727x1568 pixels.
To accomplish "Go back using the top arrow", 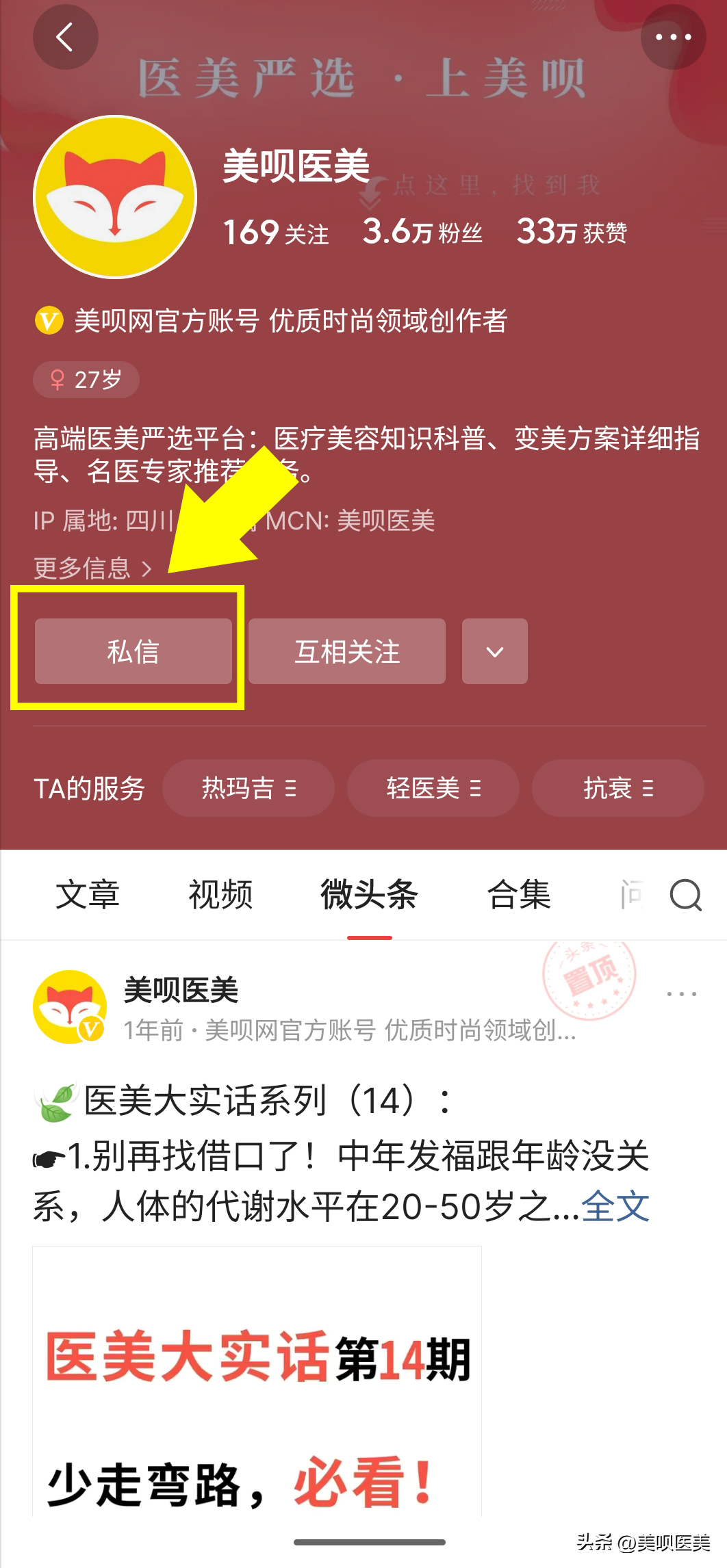I will click(x=65, y=37).
